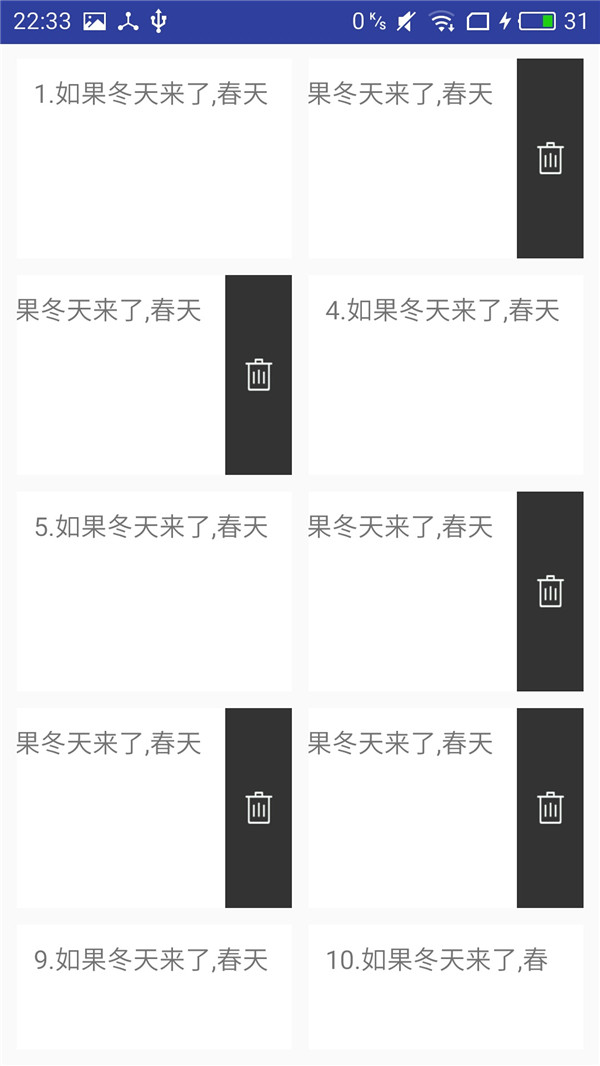Delete the card directly above item 9
This screenshot has width=600, height=1066.
pyautogui.click(x=258, y=807)
